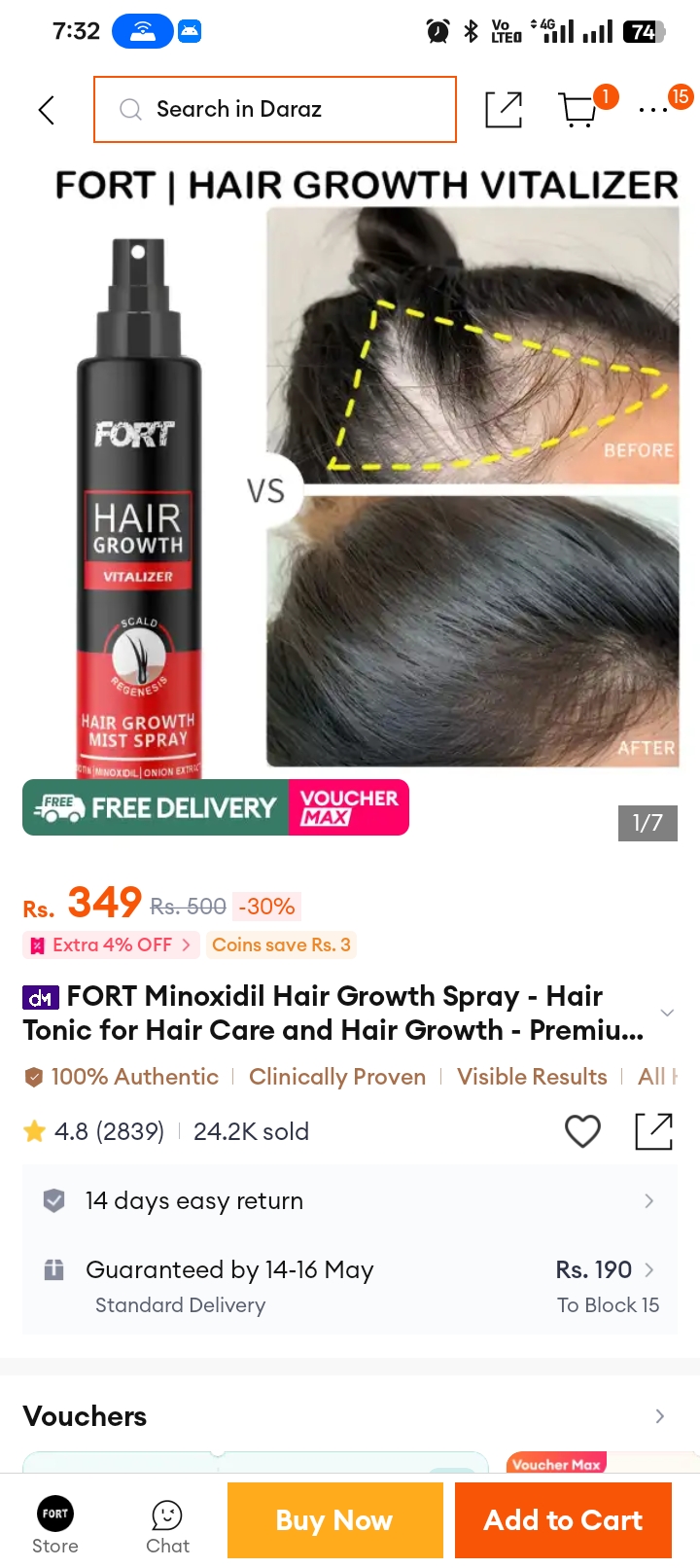Open the shopping cart
Image resolution: width=700 pixels, height=1568 pixels.
click(579, 109)
